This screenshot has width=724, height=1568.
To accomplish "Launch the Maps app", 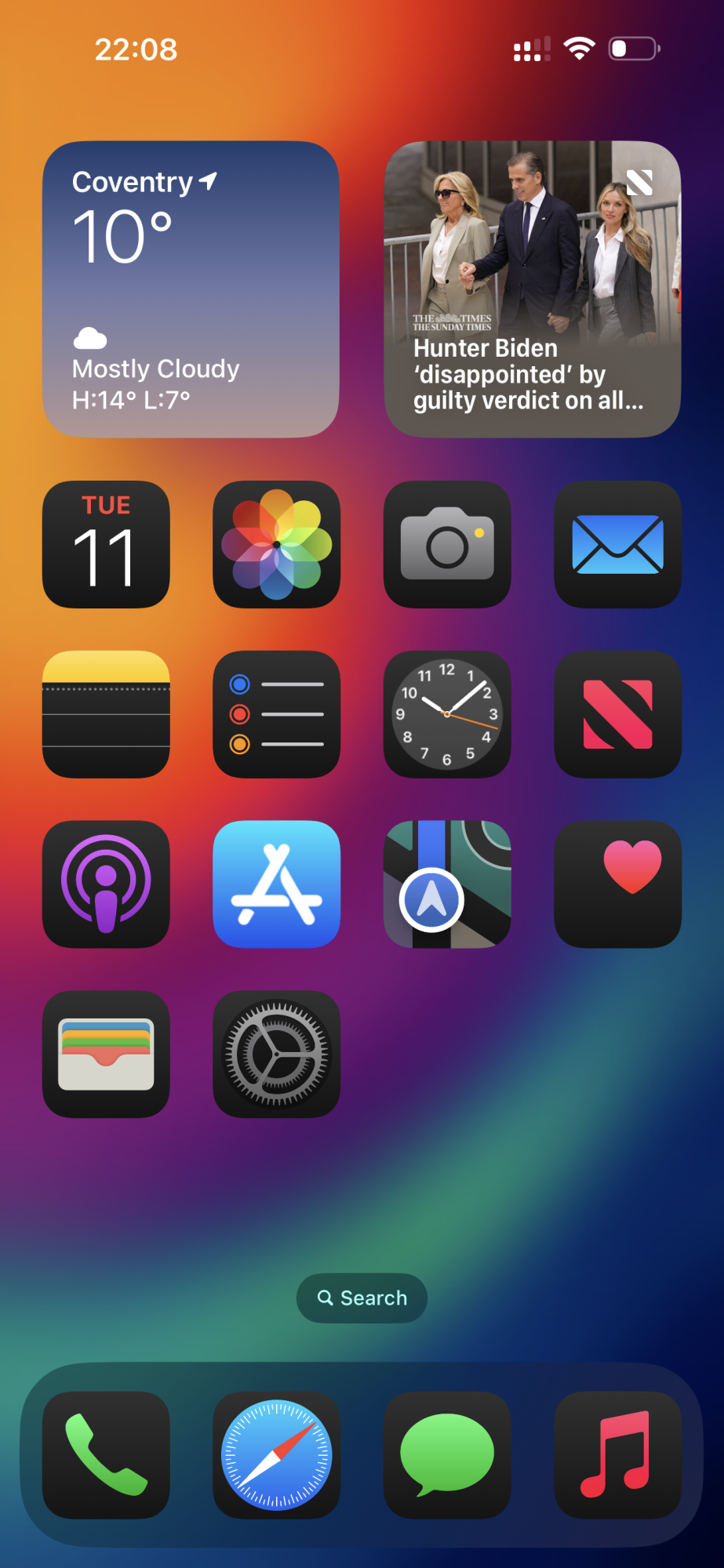I will pos(447,884).
